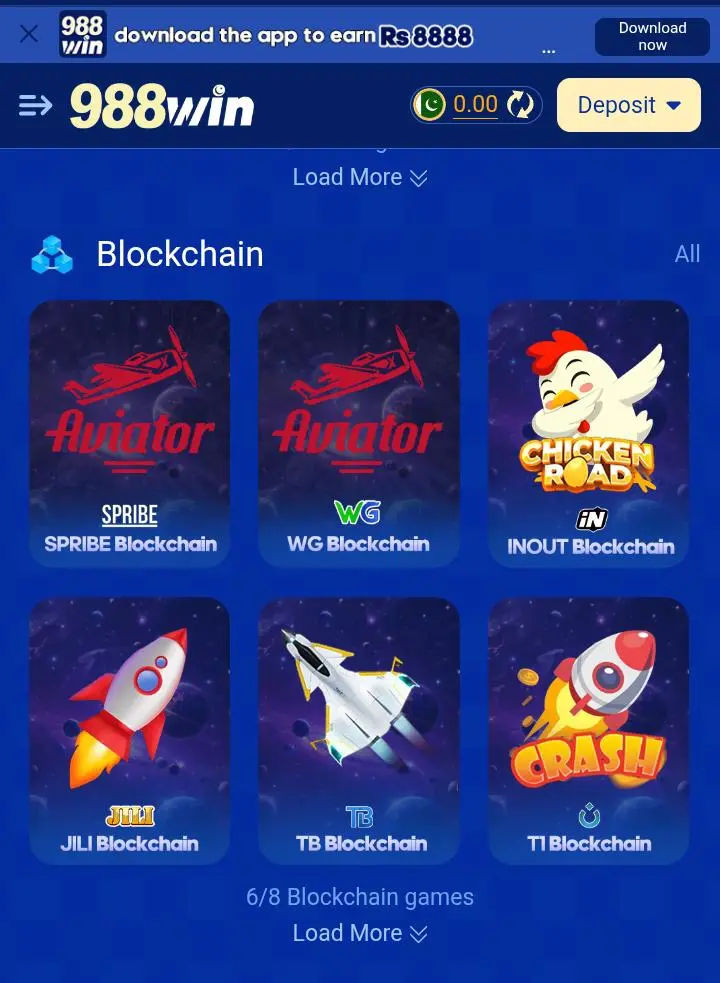720x983 pixels.
Task: Tap the Download now button
Action: (x=652, y=36)
